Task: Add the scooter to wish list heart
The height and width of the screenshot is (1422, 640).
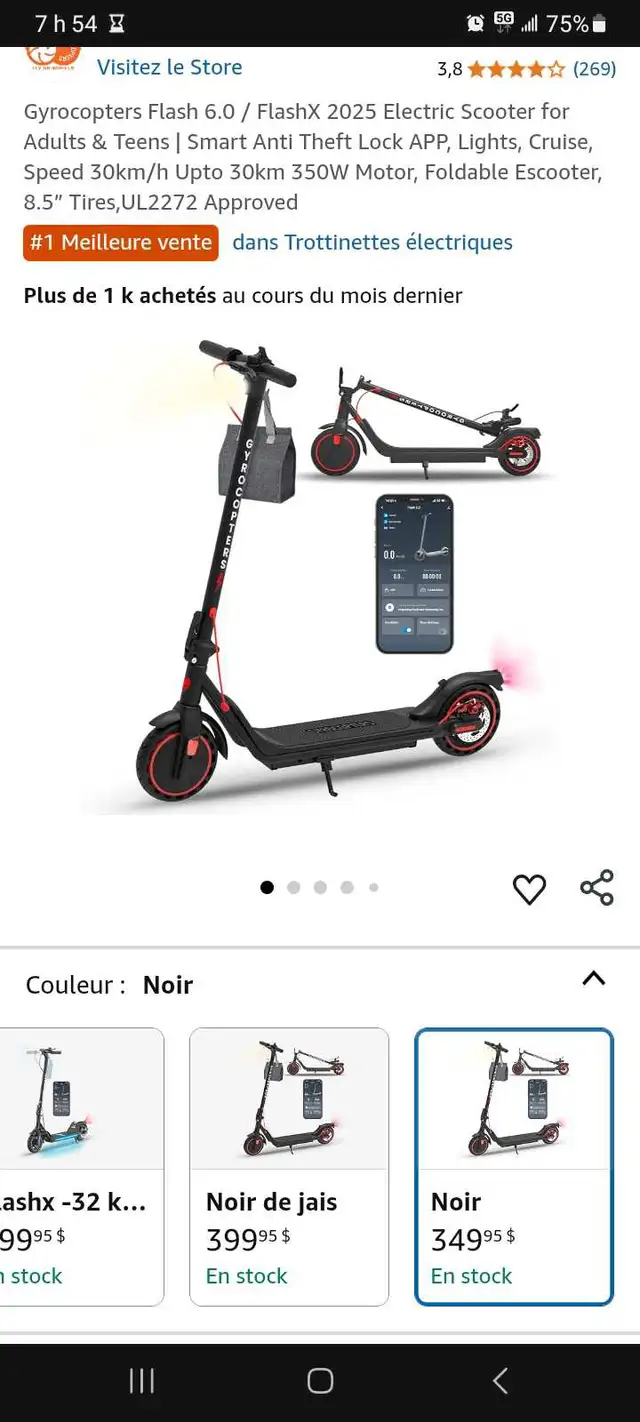Action: point(529,889)
